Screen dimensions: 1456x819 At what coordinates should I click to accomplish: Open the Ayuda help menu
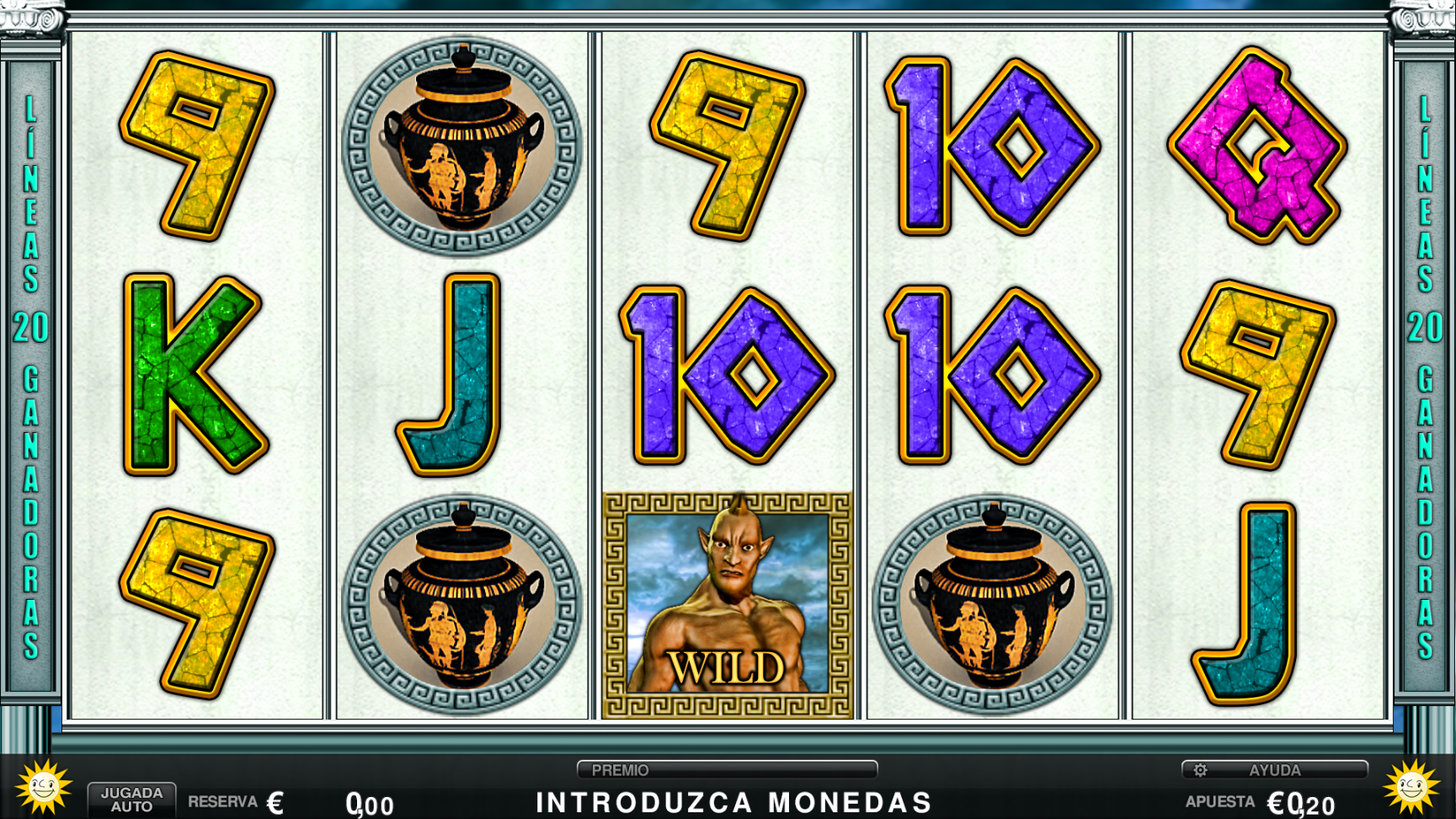pos(1274,769)
